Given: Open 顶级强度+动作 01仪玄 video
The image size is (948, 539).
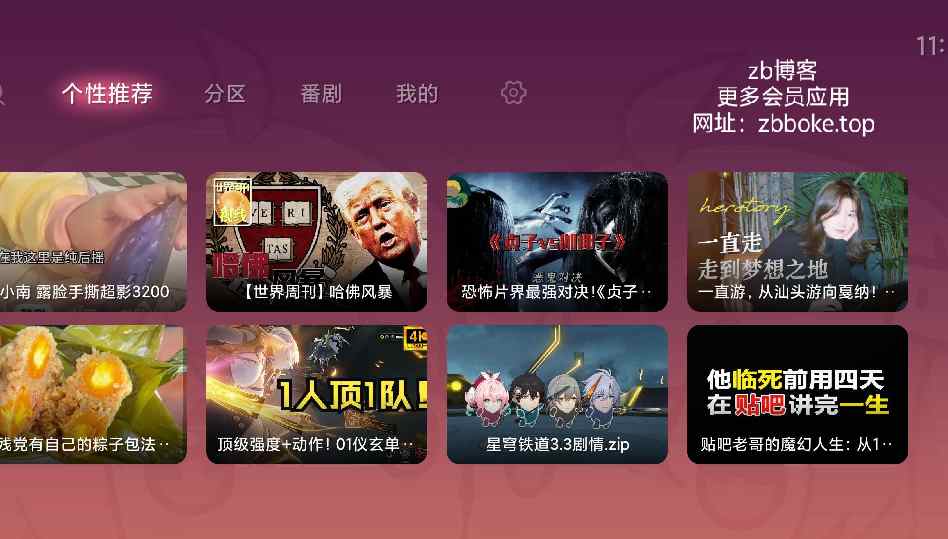Looking at the screenshot, I should [316, 394].
